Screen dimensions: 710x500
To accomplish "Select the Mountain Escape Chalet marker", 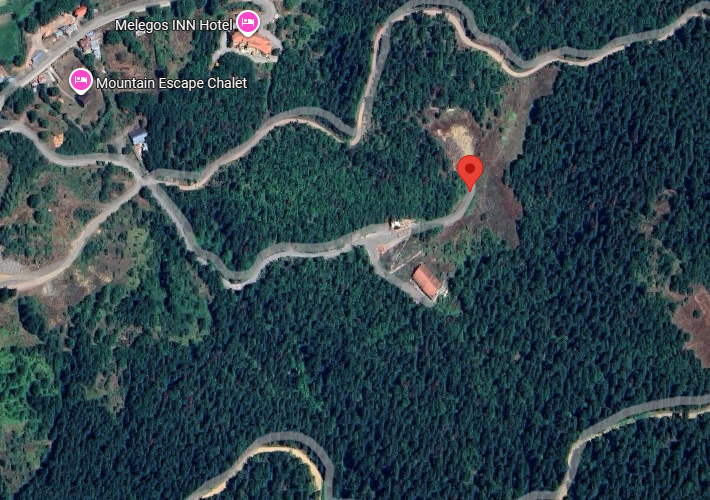I will click(81, 79).
